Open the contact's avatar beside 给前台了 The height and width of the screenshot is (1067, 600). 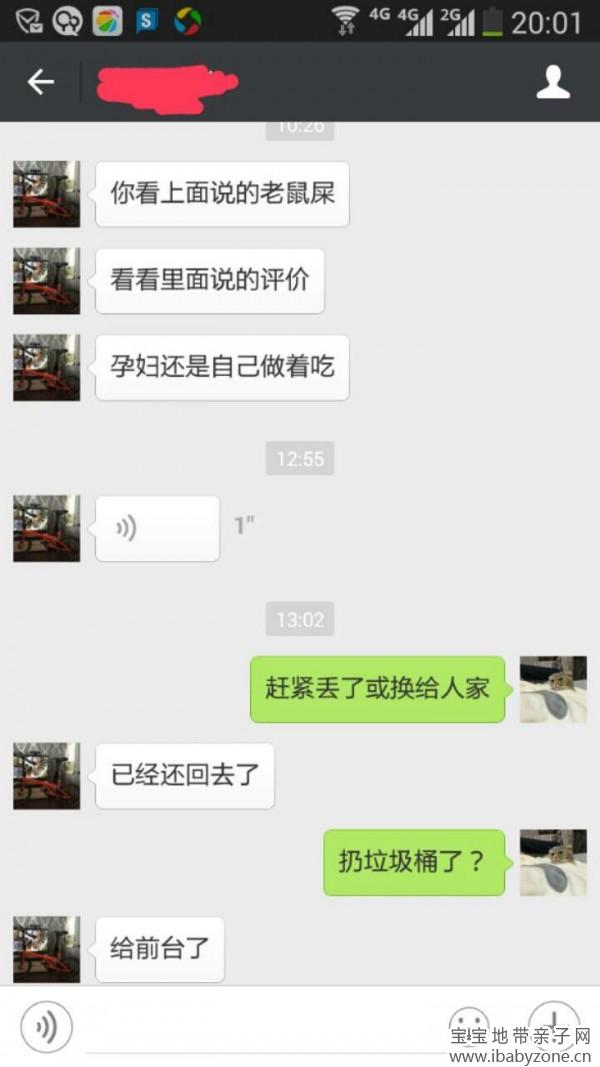pyautogui.click(x=46, y=949)
